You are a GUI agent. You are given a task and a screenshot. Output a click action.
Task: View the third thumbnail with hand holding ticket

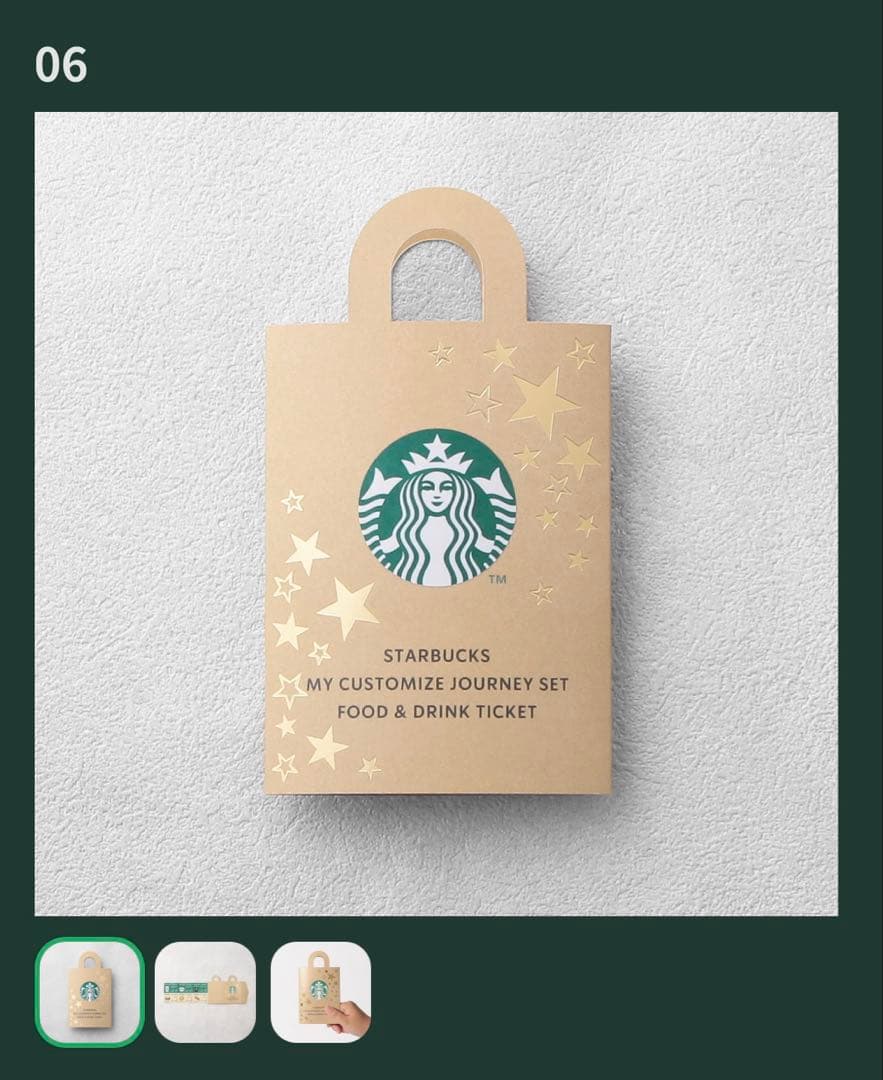tap(321, 992)
